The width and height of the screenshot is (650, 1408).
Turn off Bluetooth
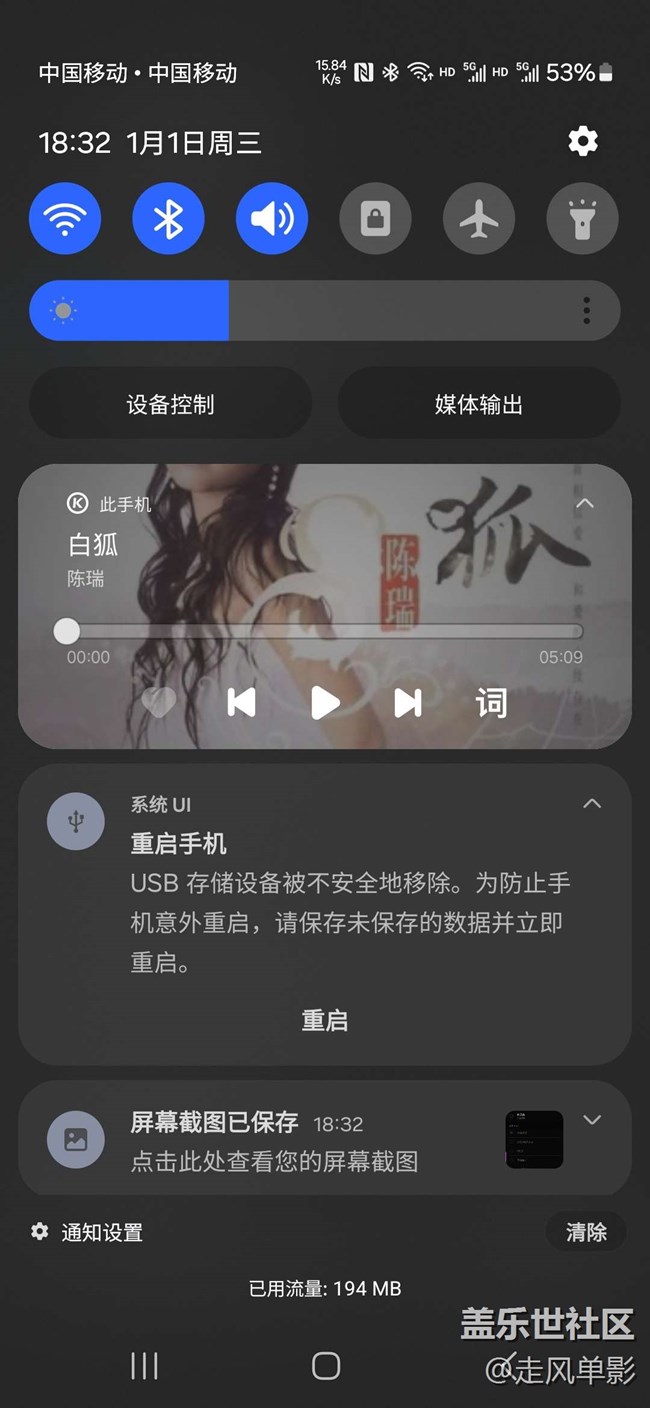pyautogui.click(x=168, y=218)
